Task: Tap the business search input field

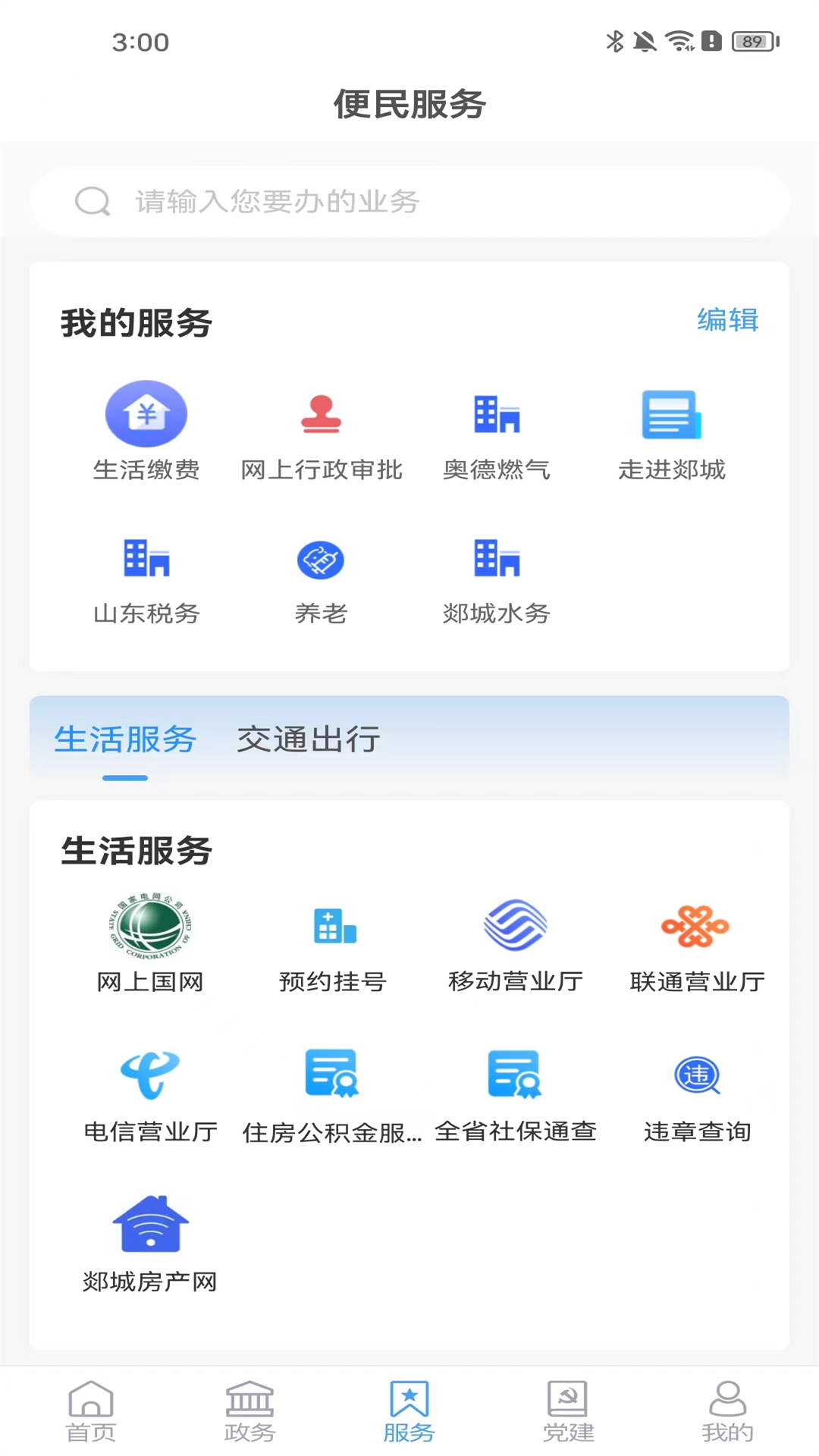Action: coord(409,199)
